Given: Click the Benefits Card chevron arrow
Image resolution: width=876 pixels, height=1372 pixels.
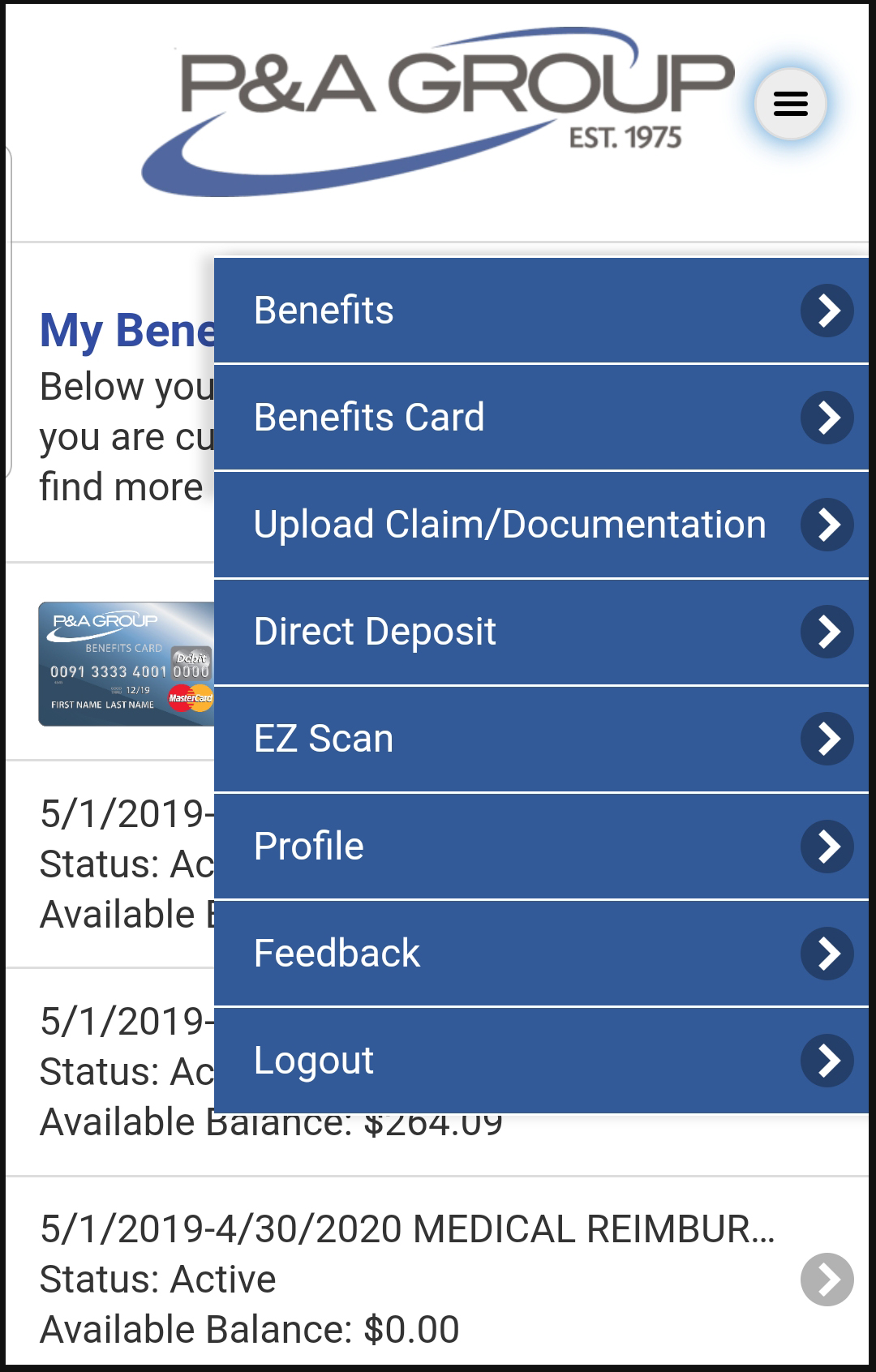Looking at the screenshot, I should [x=826, y=417].
